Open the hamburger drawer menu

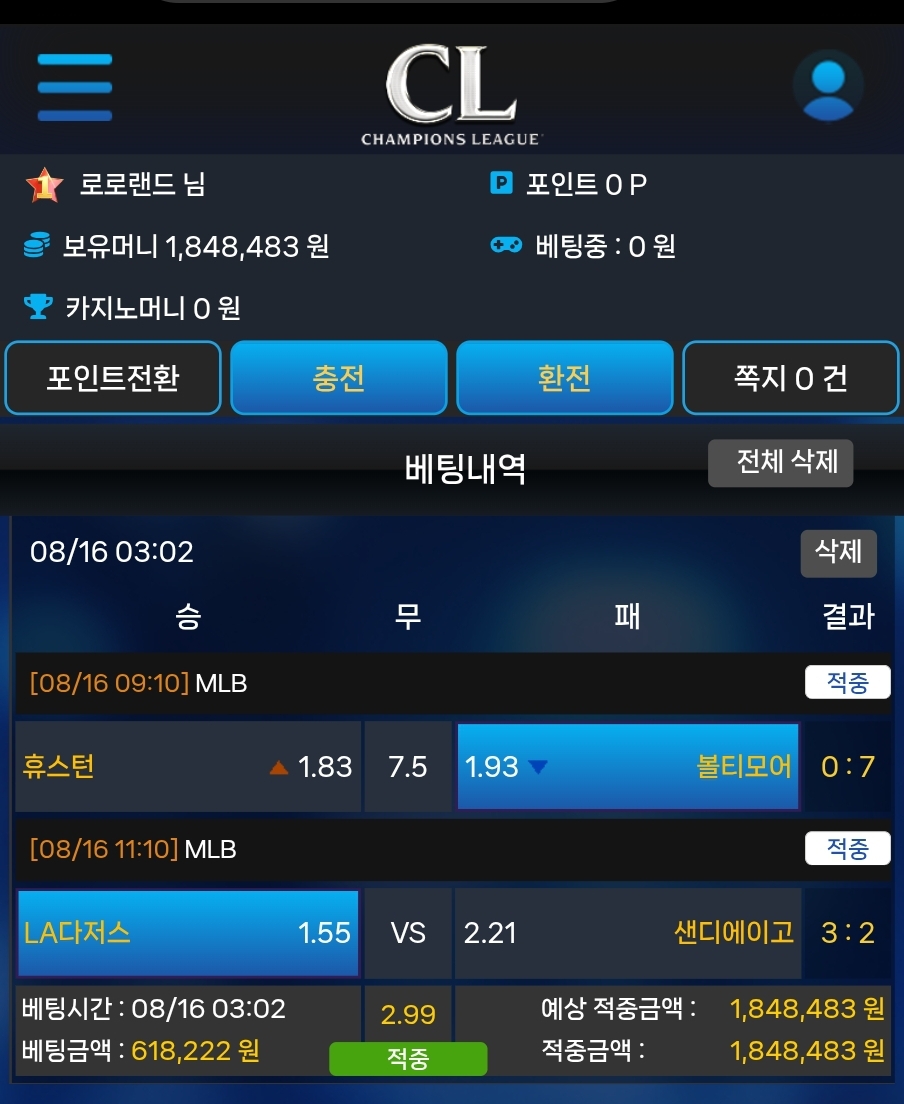(x=75, y=88)
